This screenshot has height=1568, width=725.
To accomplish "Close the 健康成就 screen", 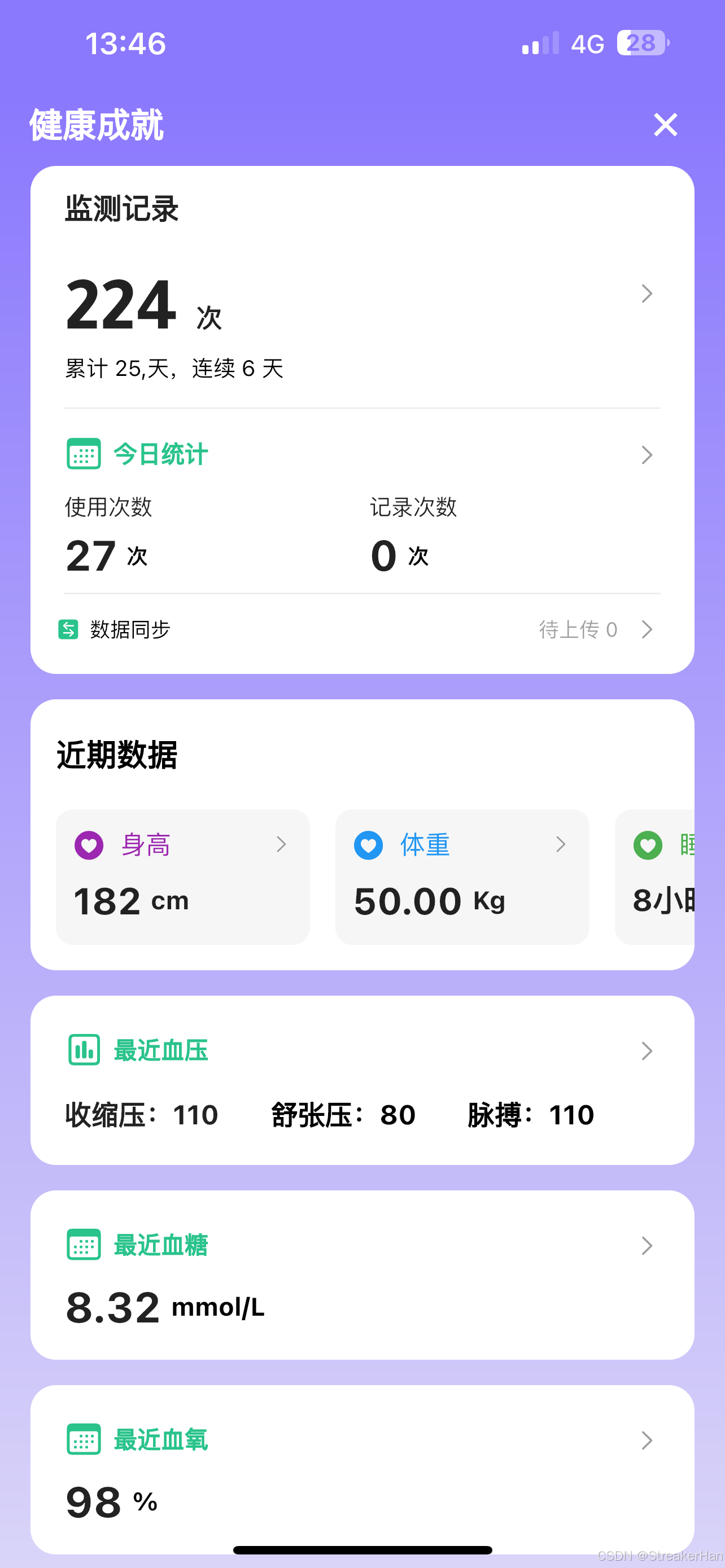I will click(665, 125).
